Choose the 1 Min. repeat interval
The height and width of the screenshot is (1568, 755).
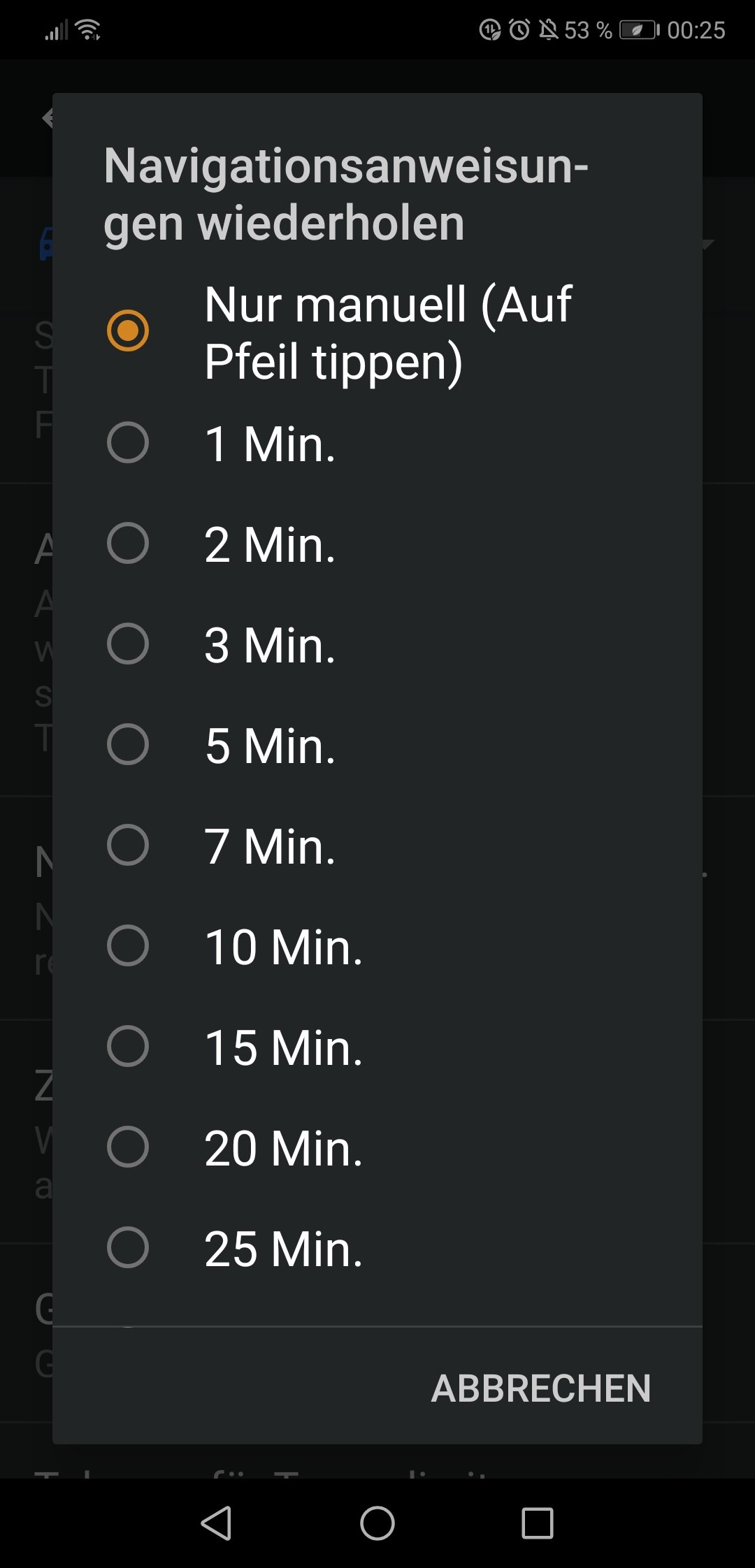(377, 443)
